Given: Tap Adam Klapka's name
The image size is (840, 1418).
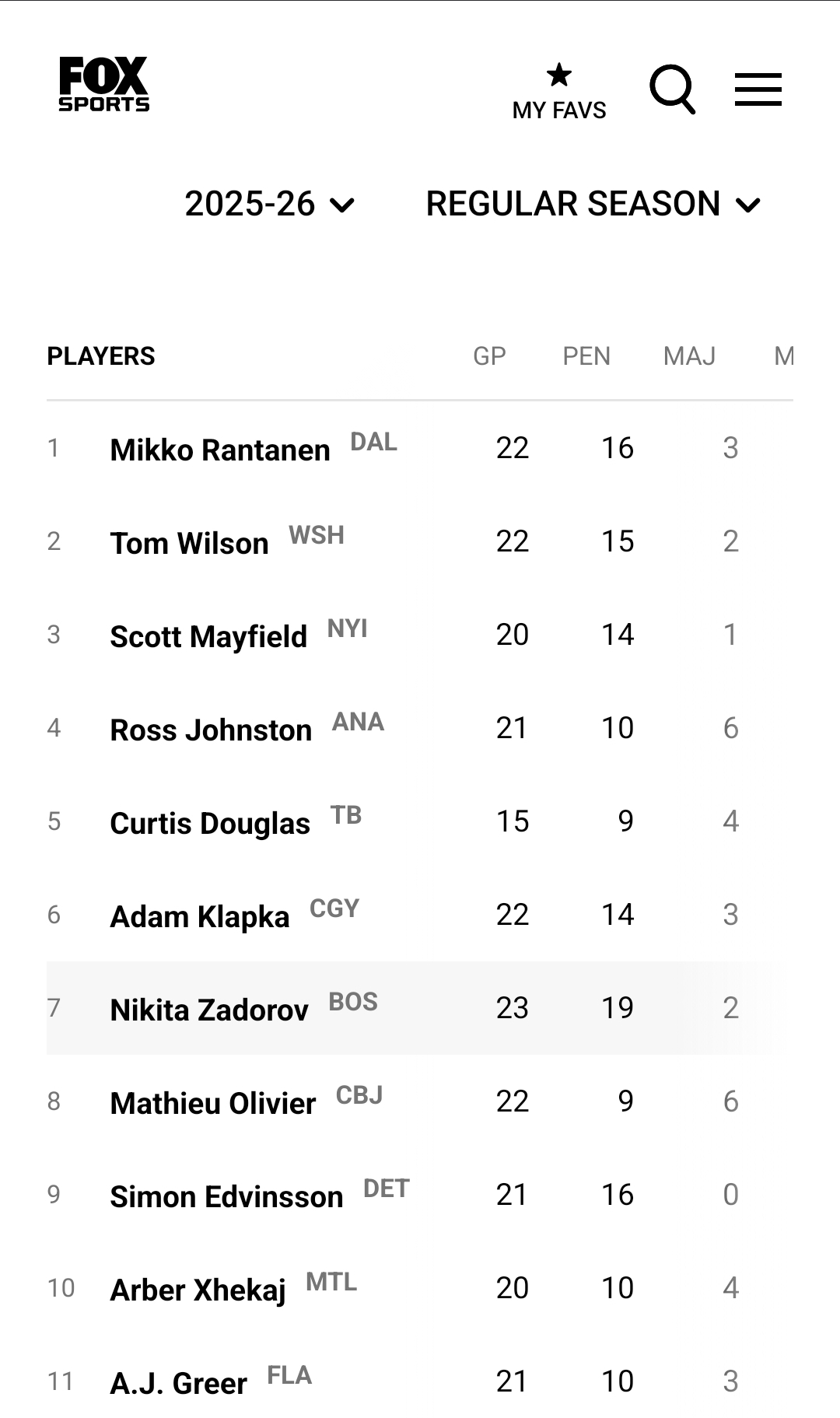Looking at the screenshot, I should pos(200,916).
